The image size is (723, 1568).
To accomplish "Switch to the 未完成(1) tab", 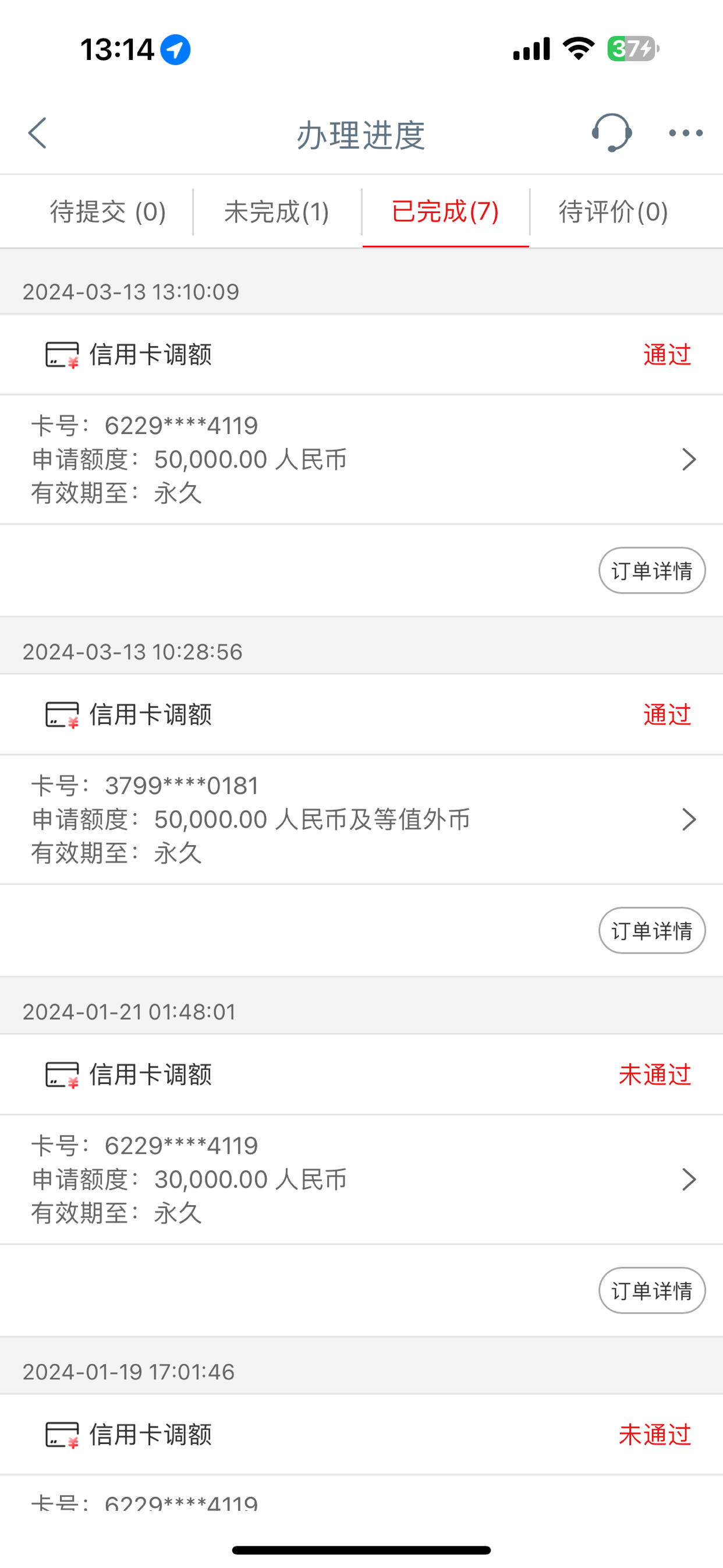I will [277, 212].
